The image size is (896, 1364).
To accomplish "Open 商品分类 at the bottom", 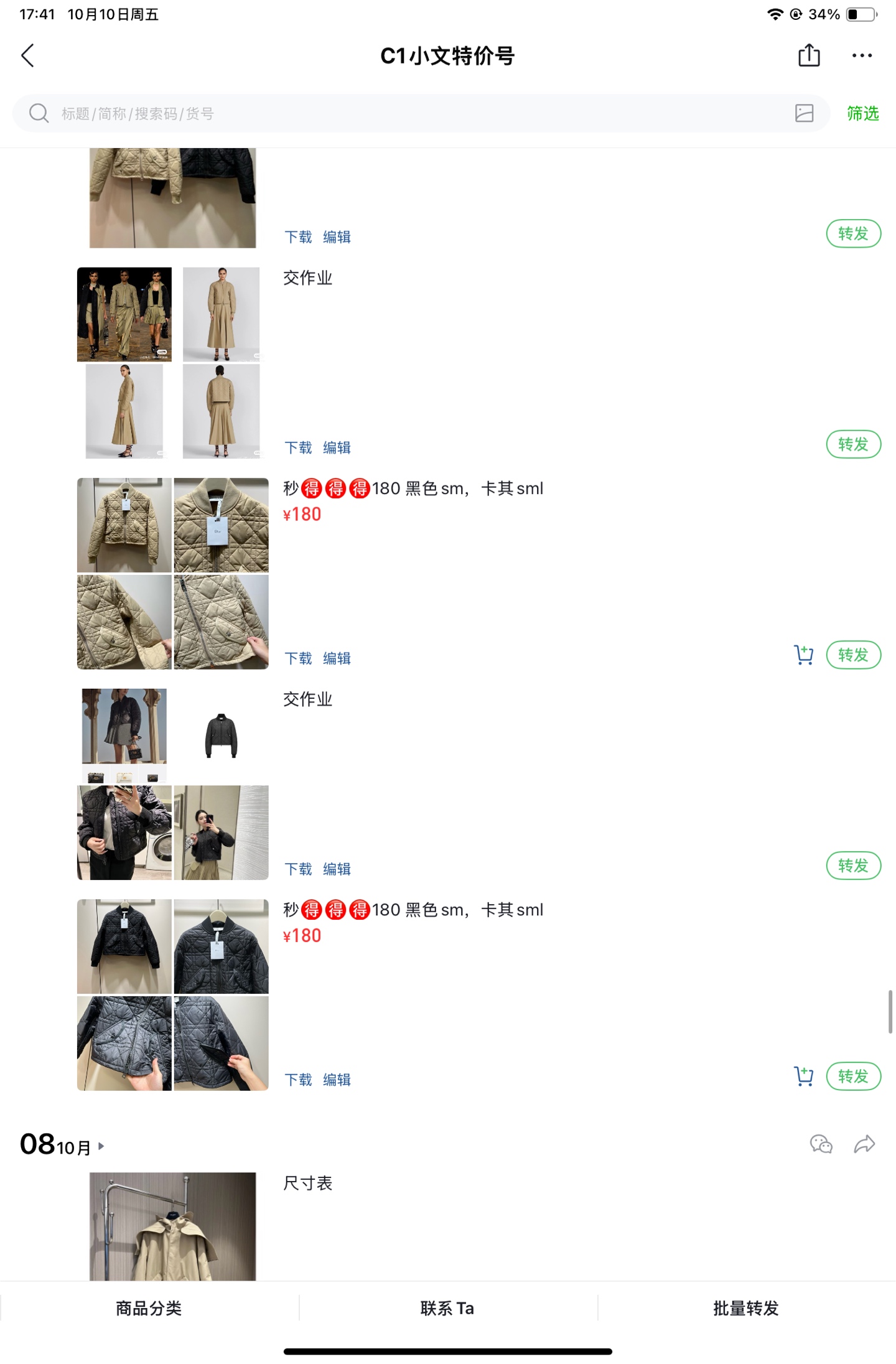I will pyautogui.click(x=149, y=1308).
